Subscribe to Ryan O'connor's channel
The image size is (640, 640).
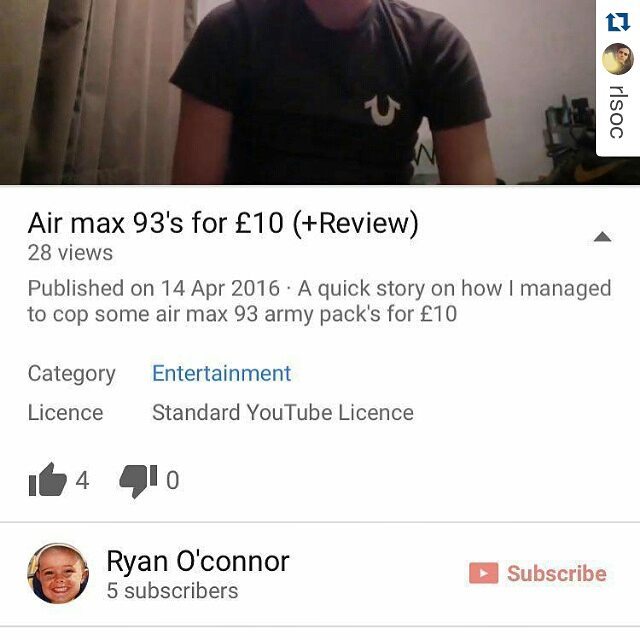[x=538, y=573]
